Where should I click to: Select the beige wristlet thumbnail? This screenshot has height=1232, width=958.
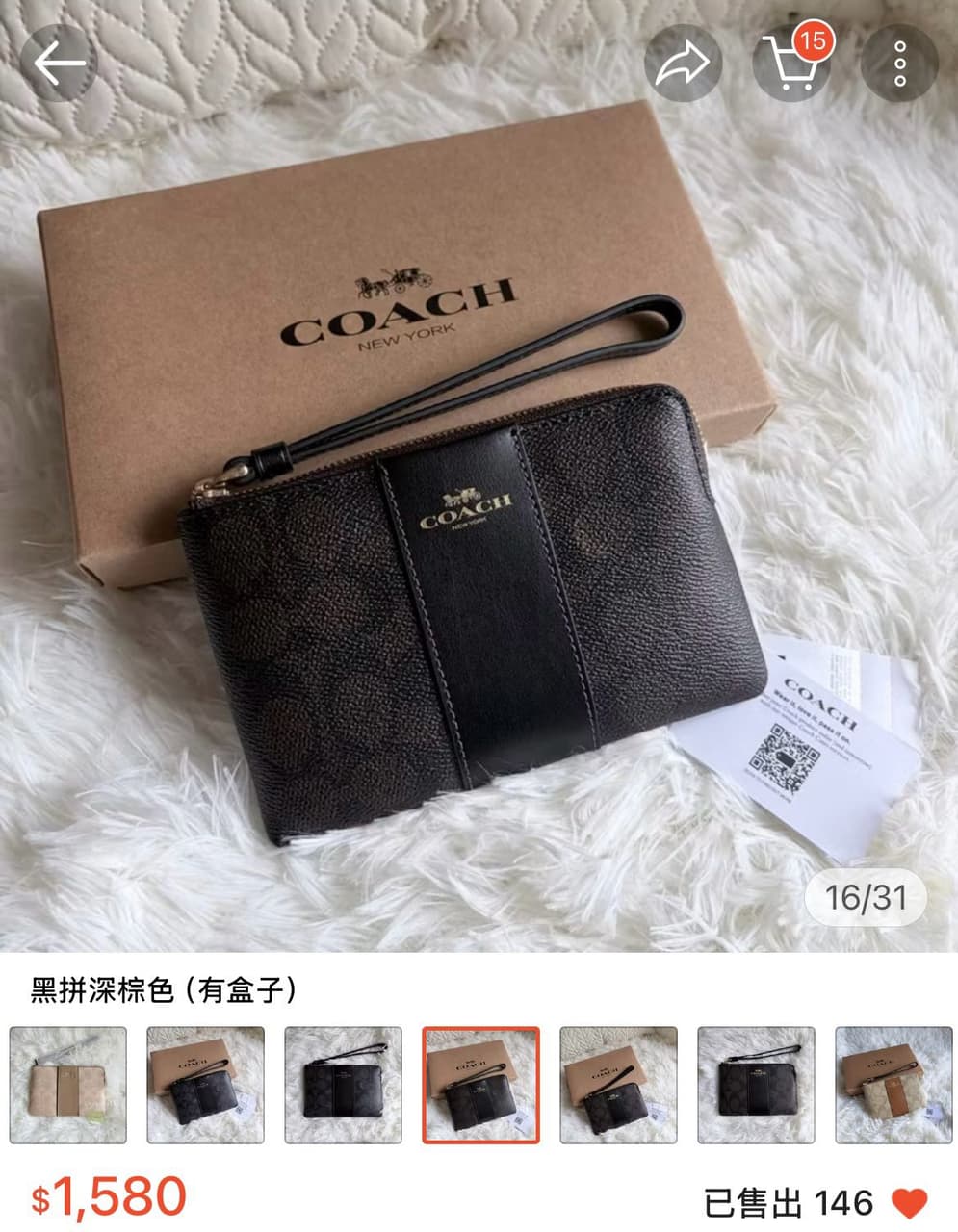pos(68,1085)
